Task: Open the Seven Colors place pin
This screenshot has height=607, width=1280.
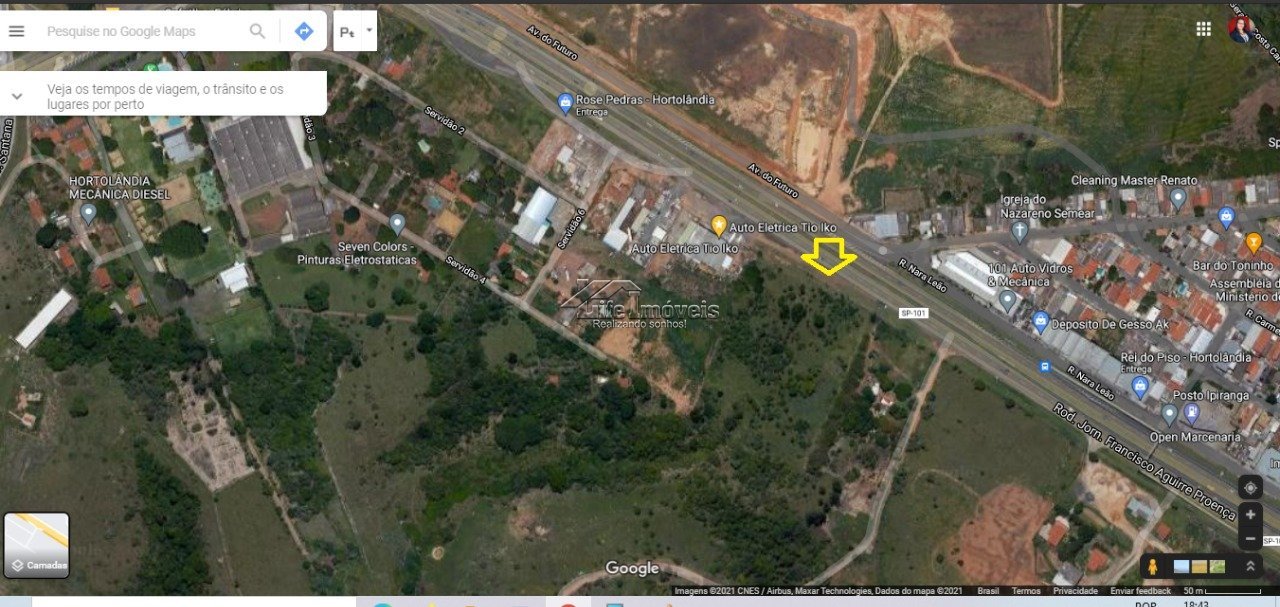Action: pyautogui.click(x=397, y=222)
